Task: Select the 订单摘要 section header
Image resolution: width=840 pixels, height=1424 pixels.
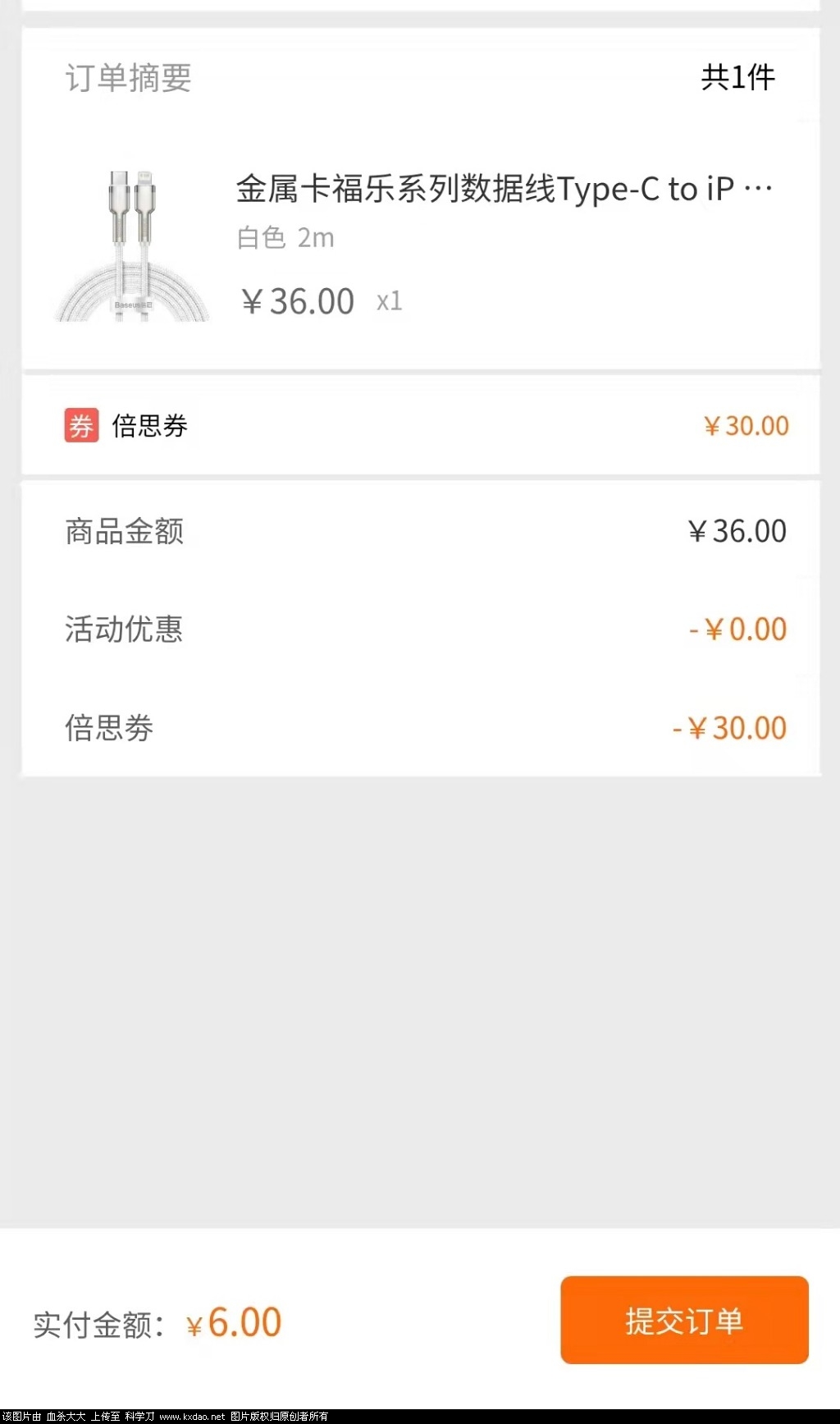Action: tap(129, 80)
